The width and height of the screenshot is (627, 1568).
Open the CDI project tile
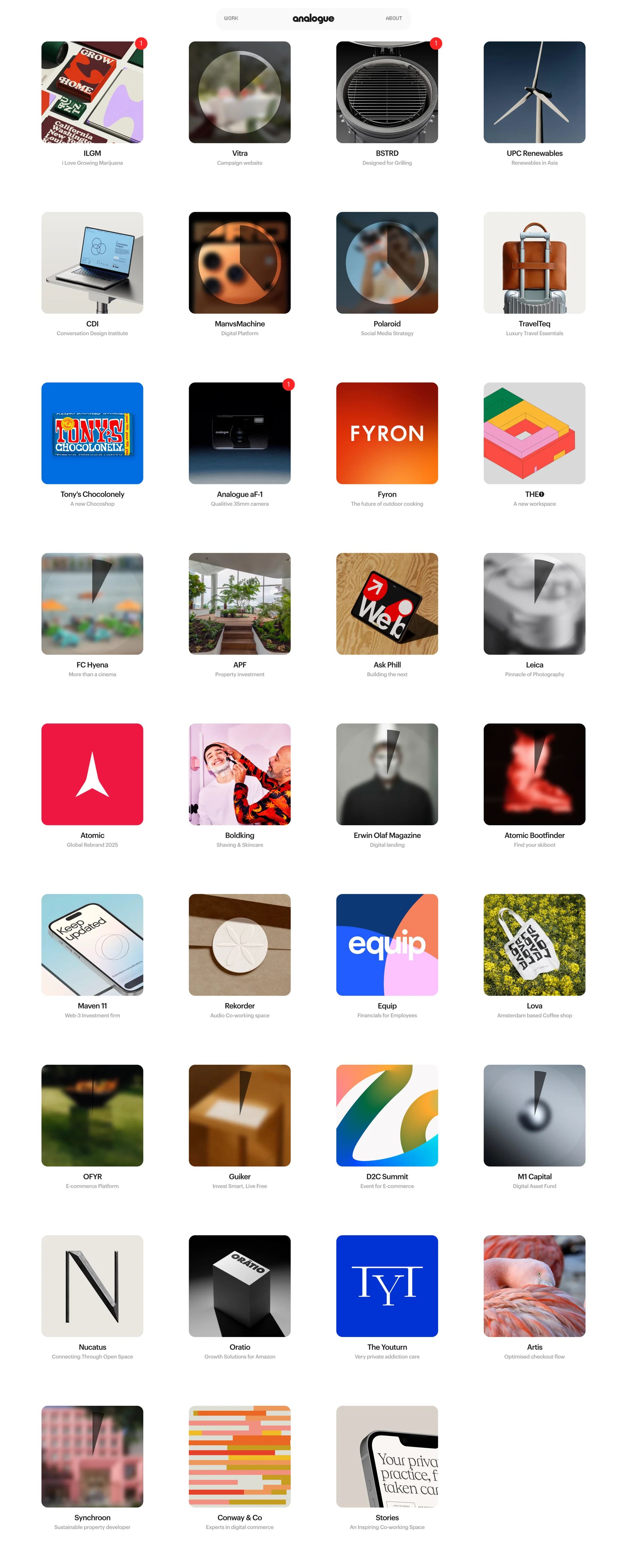click(92, 263)
